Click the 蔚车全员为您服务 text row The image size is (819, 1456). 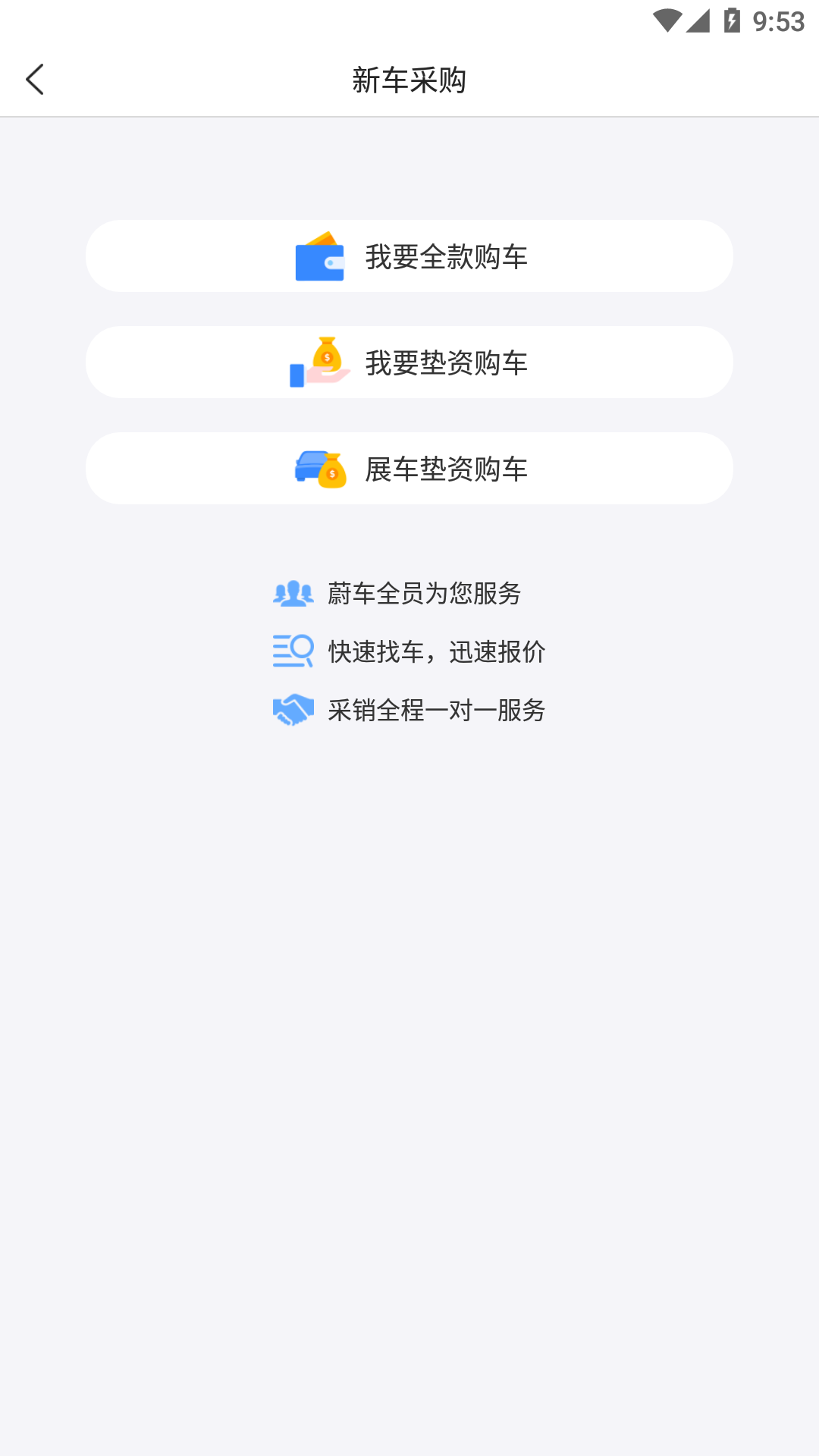tap(425, 595)
